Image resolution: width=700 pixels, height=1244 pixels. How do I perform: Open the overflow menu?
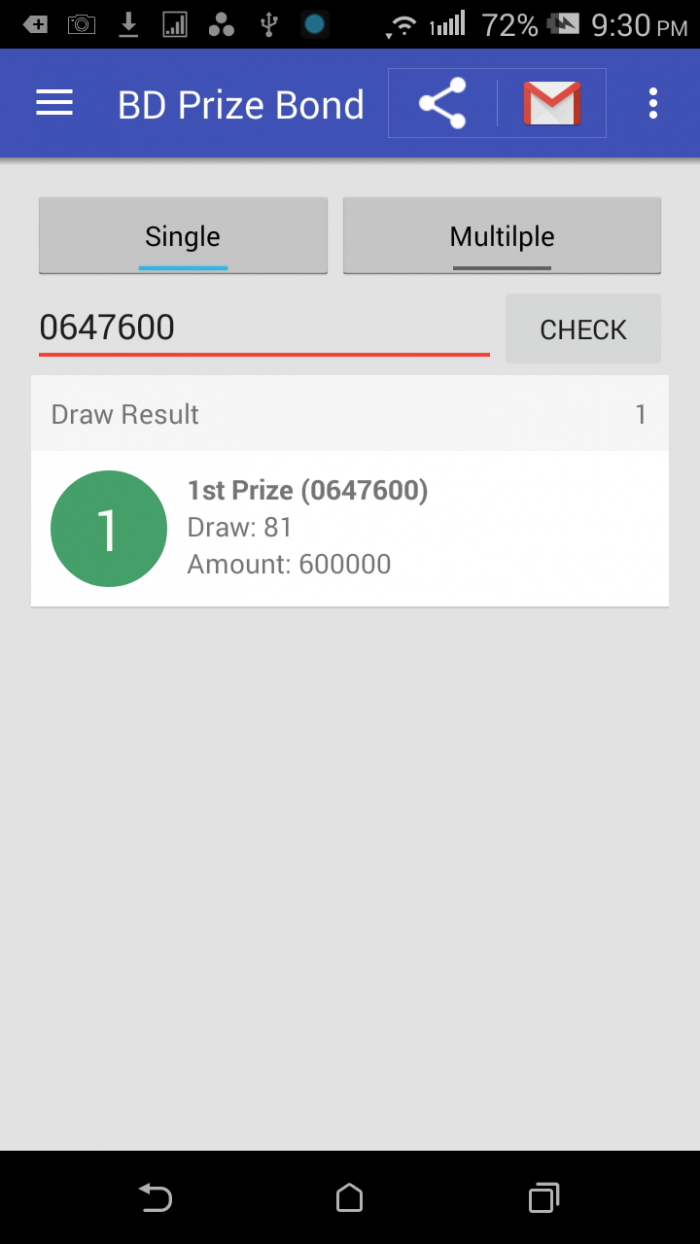point(653,103)
